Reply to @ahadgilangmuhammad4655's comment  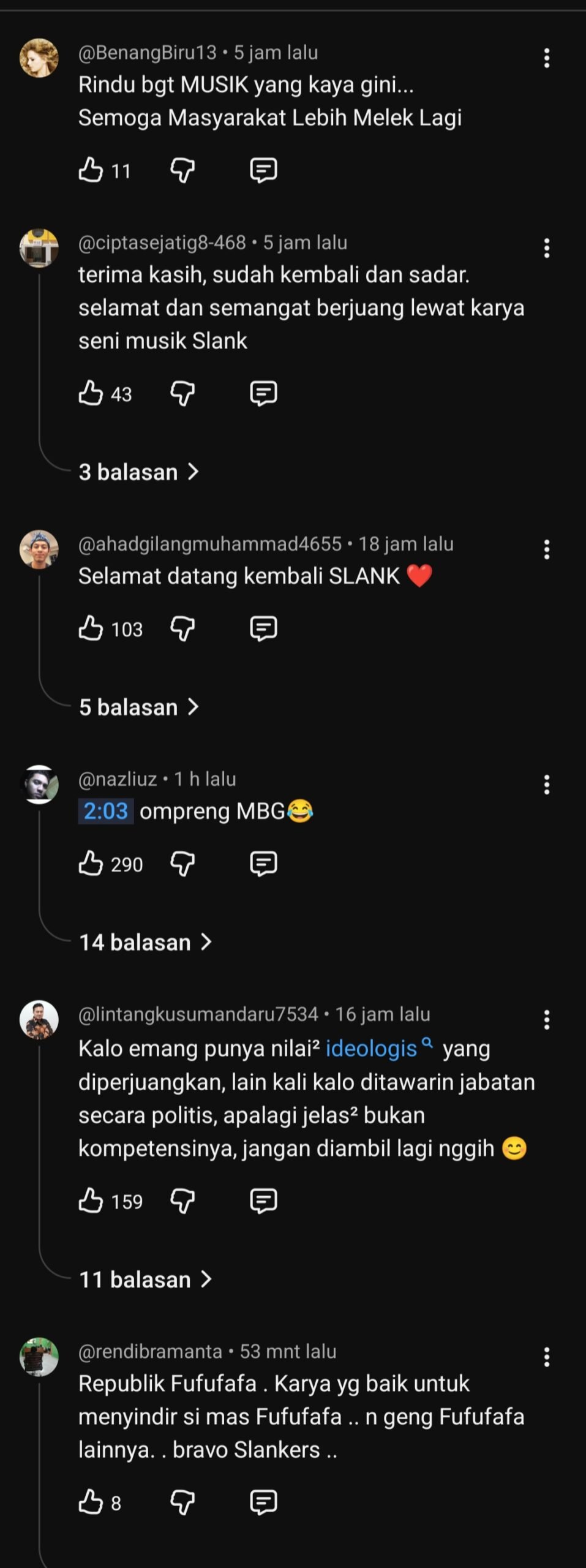tap(263, 628)
